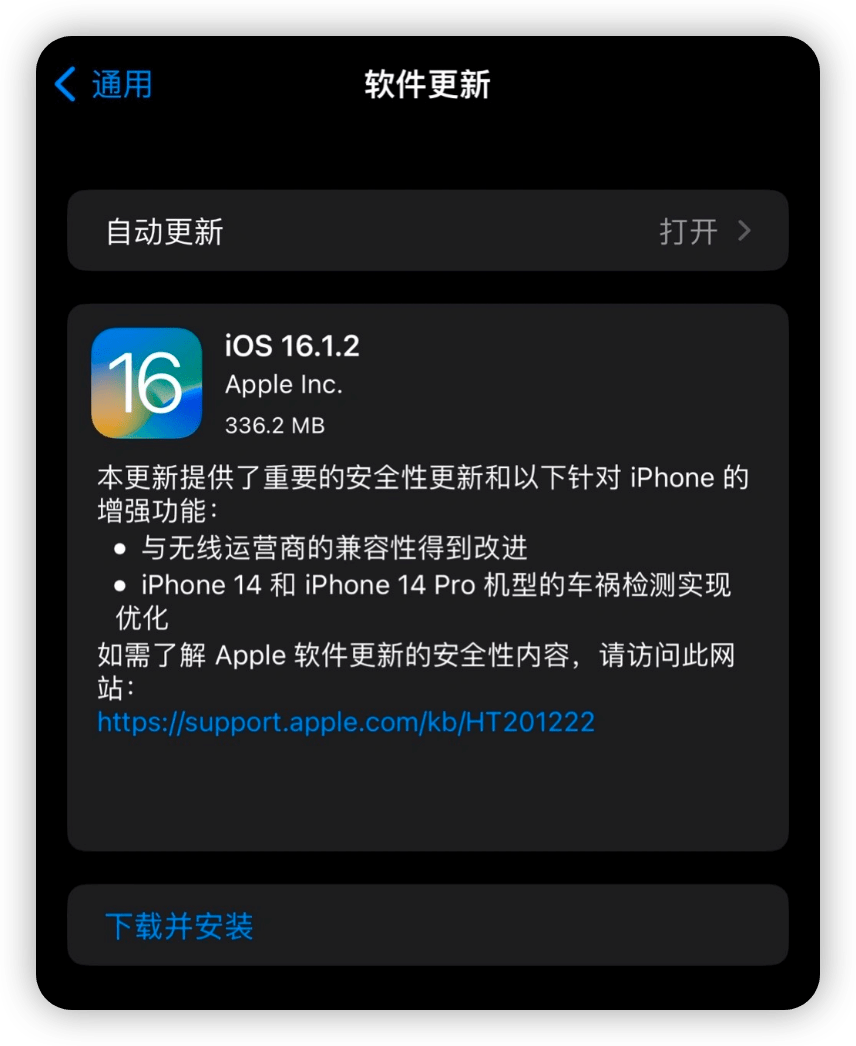Click the back chevron arrow icon
Viewport: 856px width, 1046px height.
(66, 85)
